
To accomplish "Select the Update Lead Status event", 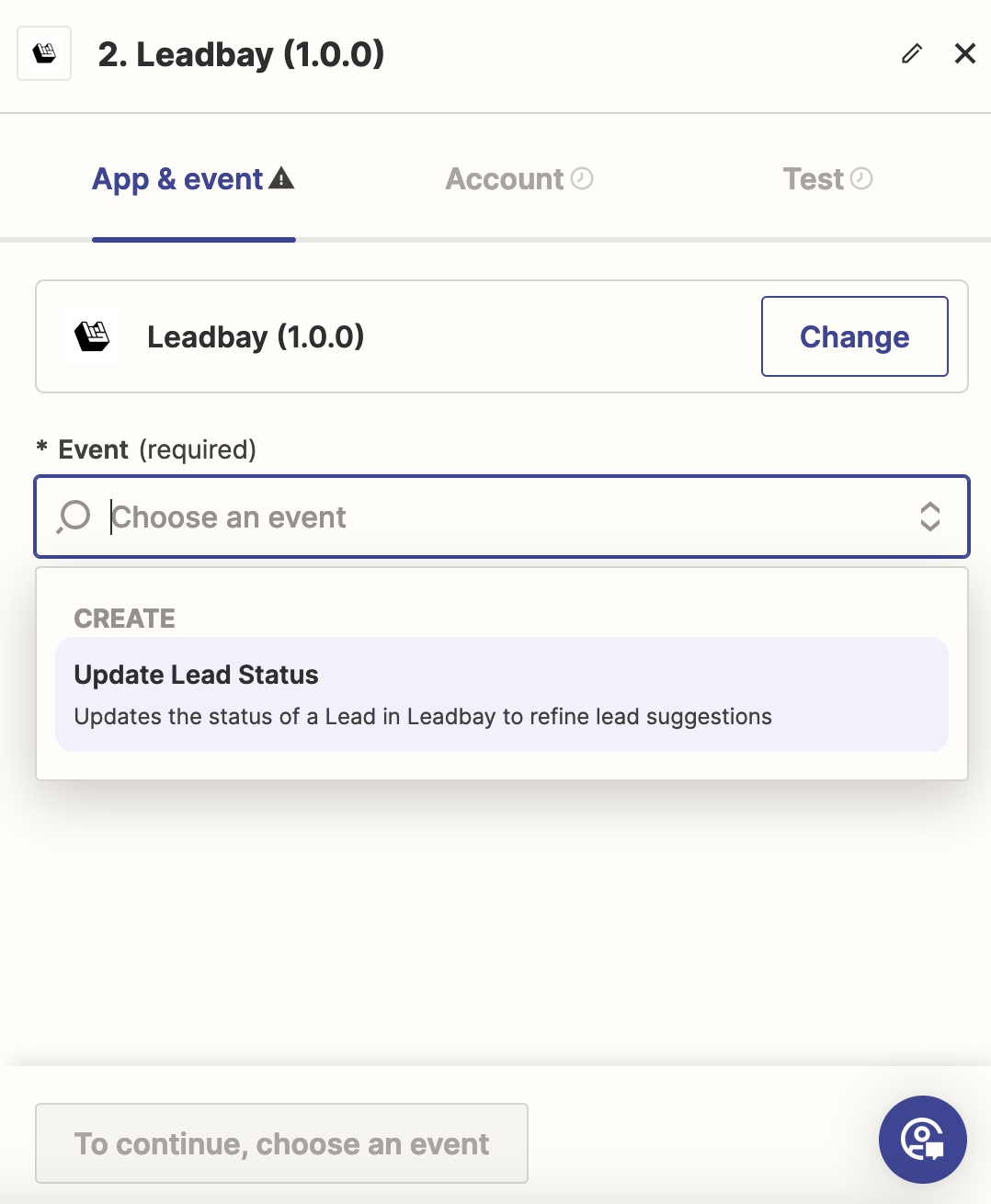I will coord(501,694).
